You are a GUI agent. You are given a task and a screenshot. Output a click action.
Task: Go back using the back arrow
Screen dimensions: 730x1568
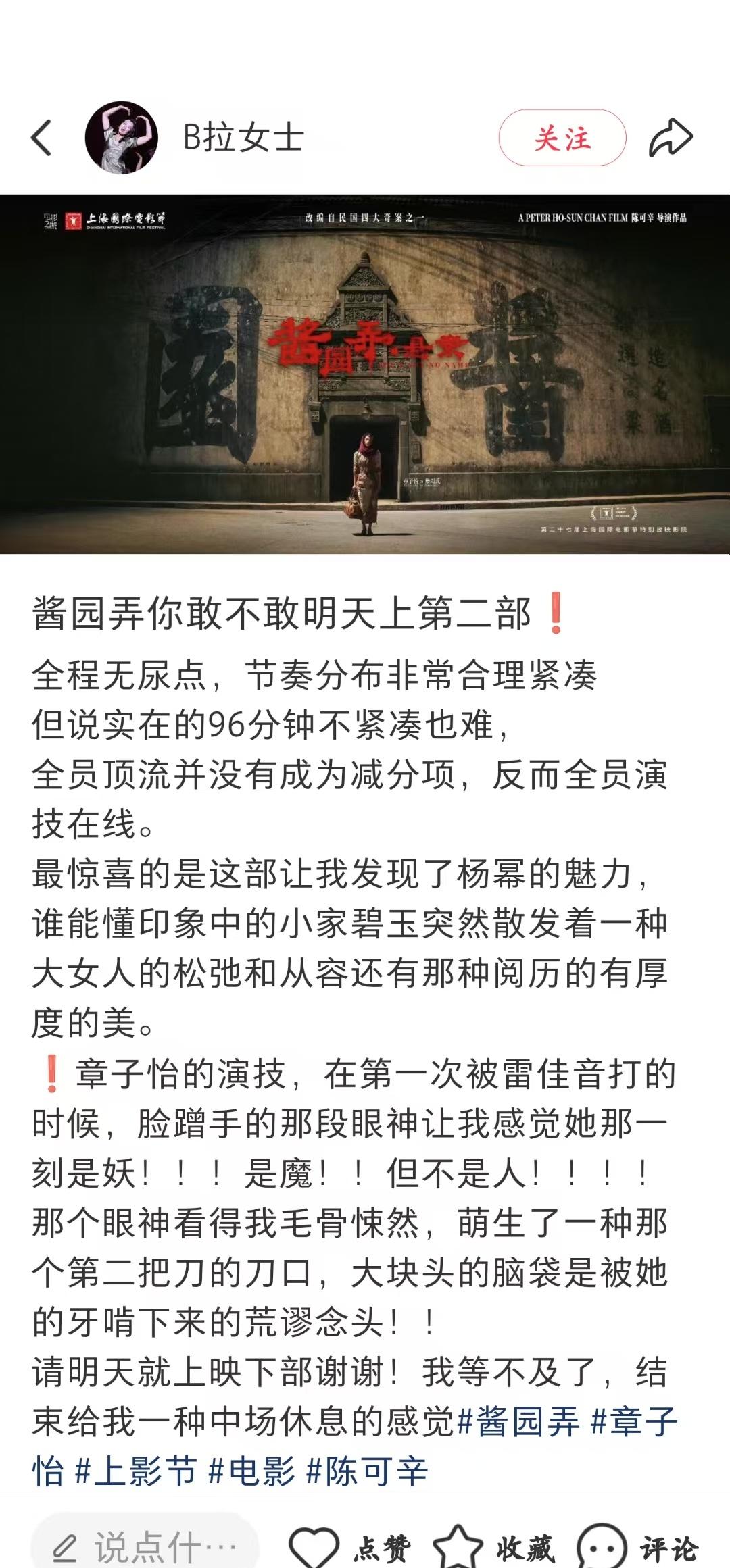pyautogui.click(x=42, y=138)
